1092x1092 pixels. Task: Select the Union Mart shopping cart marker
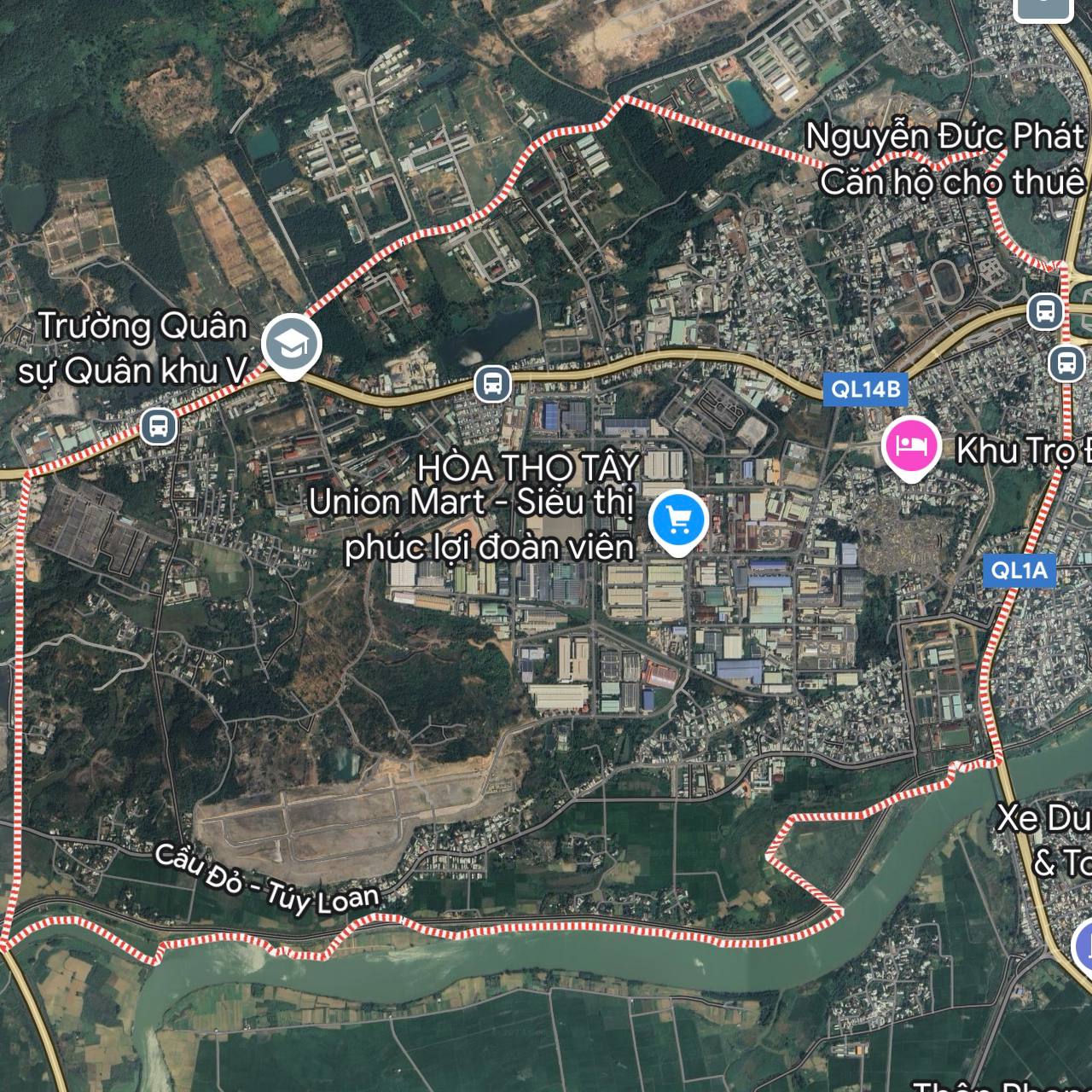(x=678, y=520)
